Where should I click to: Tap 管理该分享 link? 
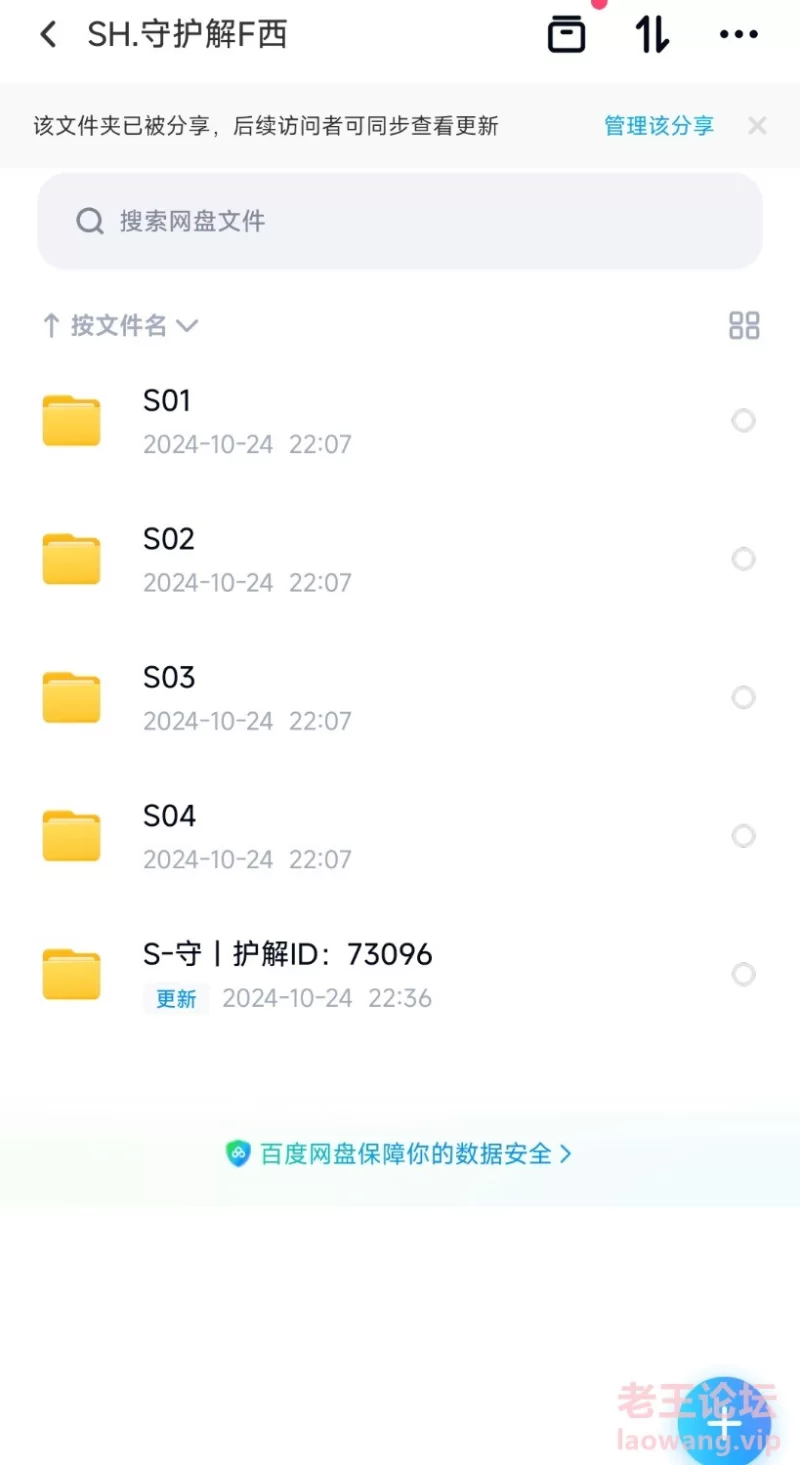click(x=658, y=126)
